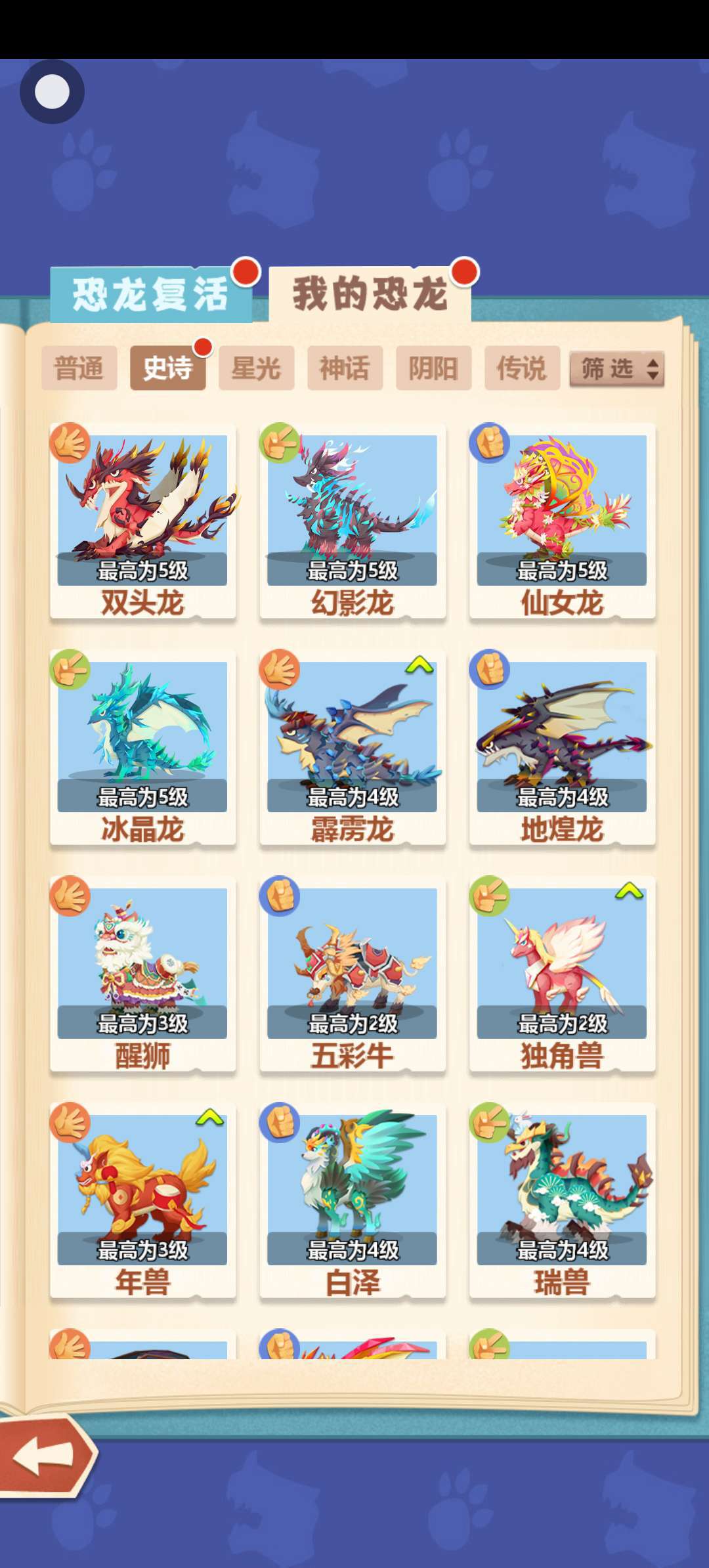View details of 幻影龙
709x1568 pixels.
coord(352,519)
